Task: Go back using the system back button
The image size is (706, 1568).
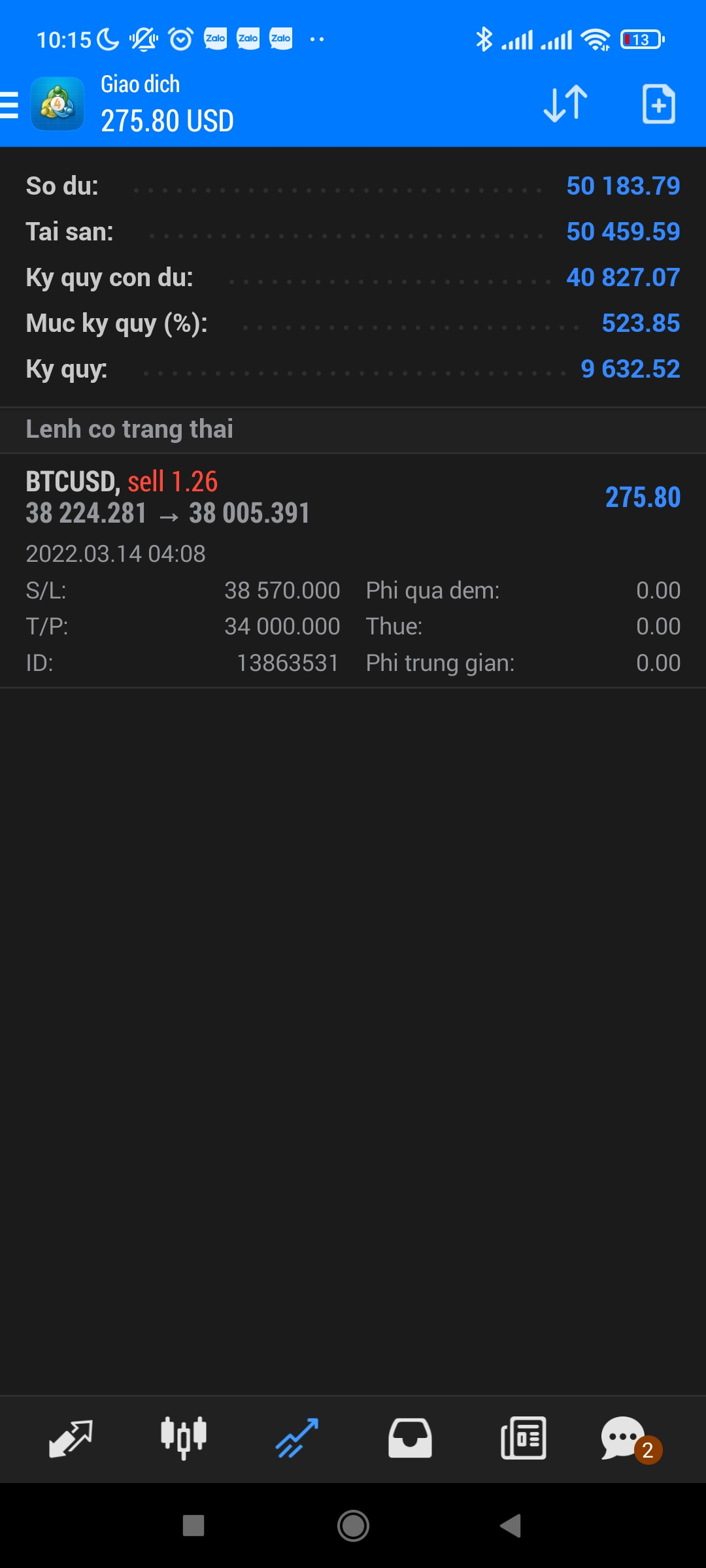Action: [x=511, y=1526]
